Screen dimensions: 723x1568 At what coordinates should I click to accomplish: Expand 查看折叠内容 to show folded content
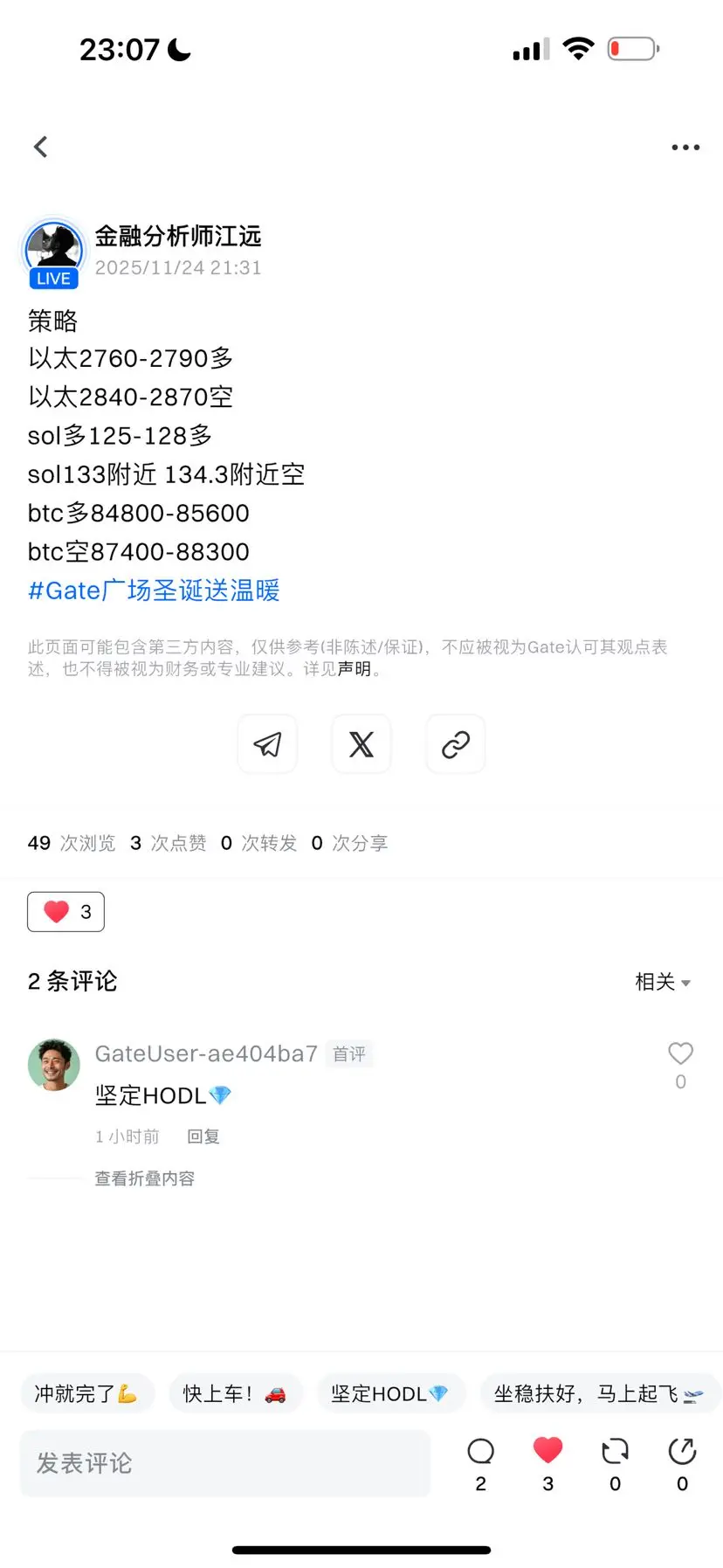click(145, 1178)
